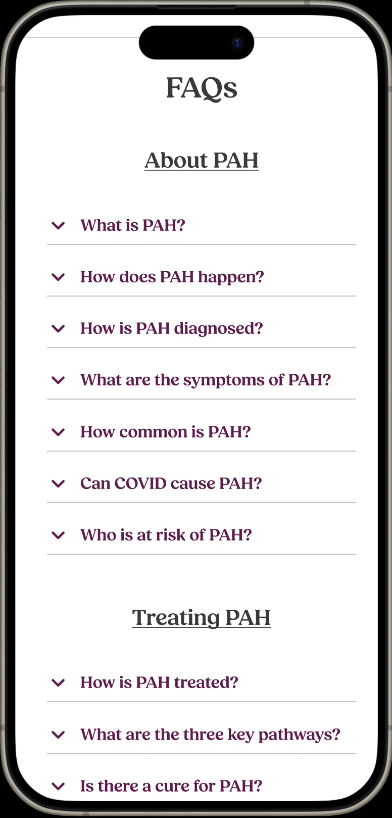The height and width of the screenshot is (818, 392).
Task: Open 'Is there a cure for PAH?'
Action: [201, 786]
